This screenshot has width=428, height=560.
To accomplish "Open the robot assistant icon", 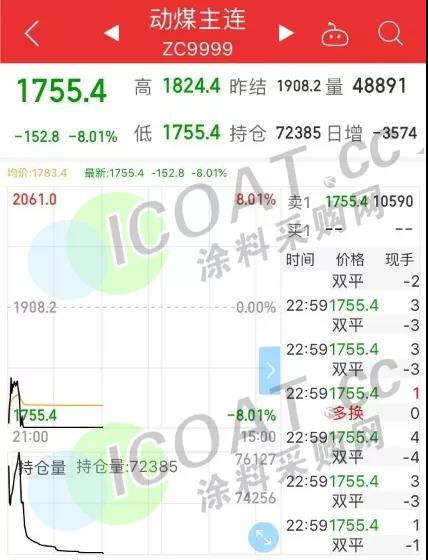I will coord(335,34).
